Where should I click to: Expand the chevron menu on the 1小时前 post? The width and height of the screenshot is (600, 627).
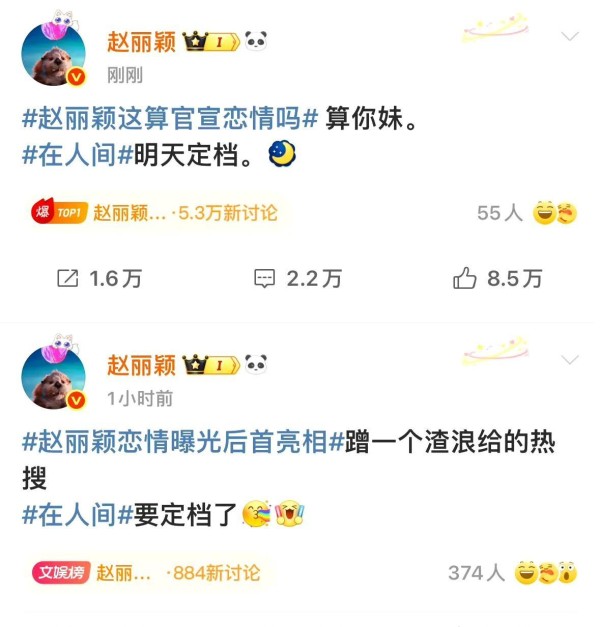pyautogui.click(x=569, y=360)
